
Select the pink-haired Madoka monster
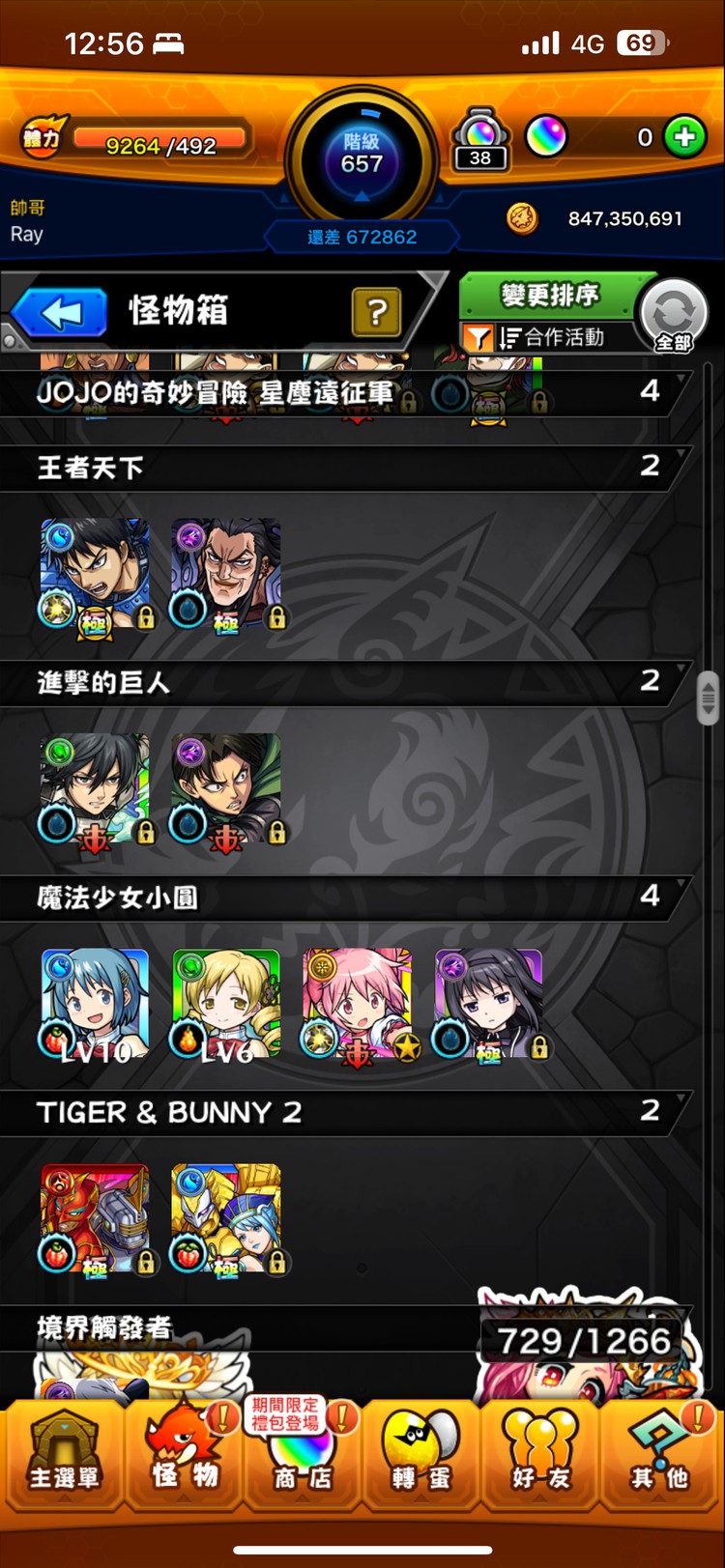(358, 1005)
